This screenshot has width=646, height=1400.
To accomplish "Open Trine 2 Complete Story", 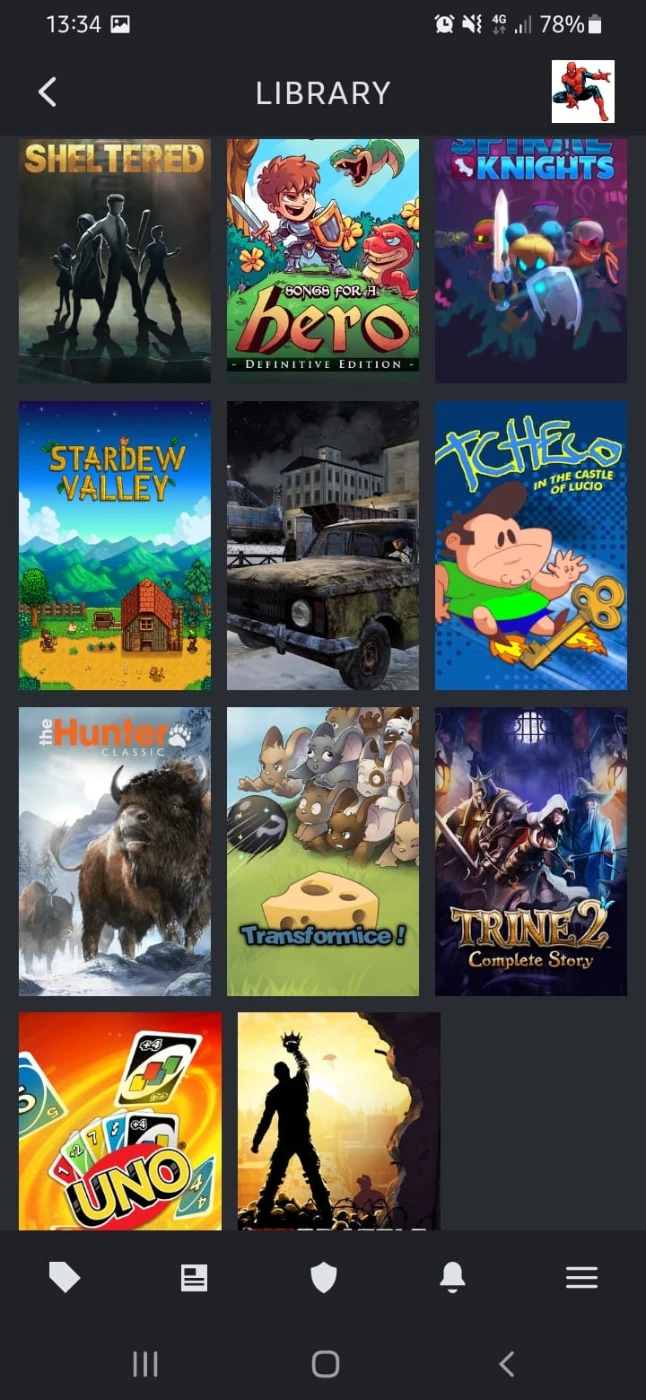I will coord(531,852).
